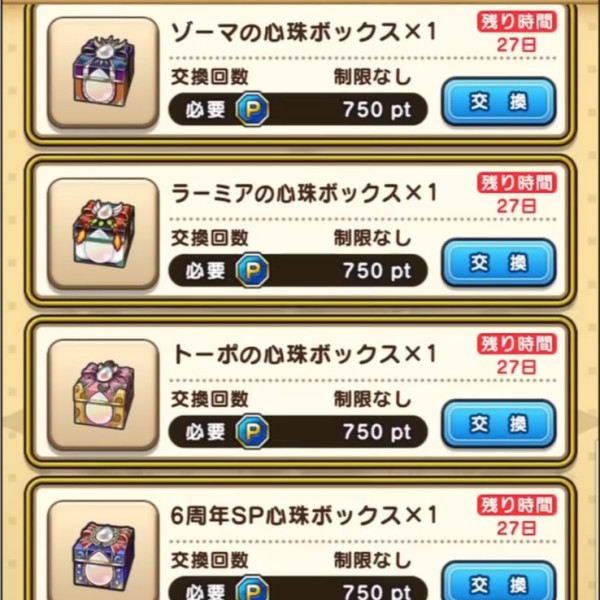The image size is (600, 600).
Task: Select the トーポの心珠ボックス item icon
Action: coord(103,395)
